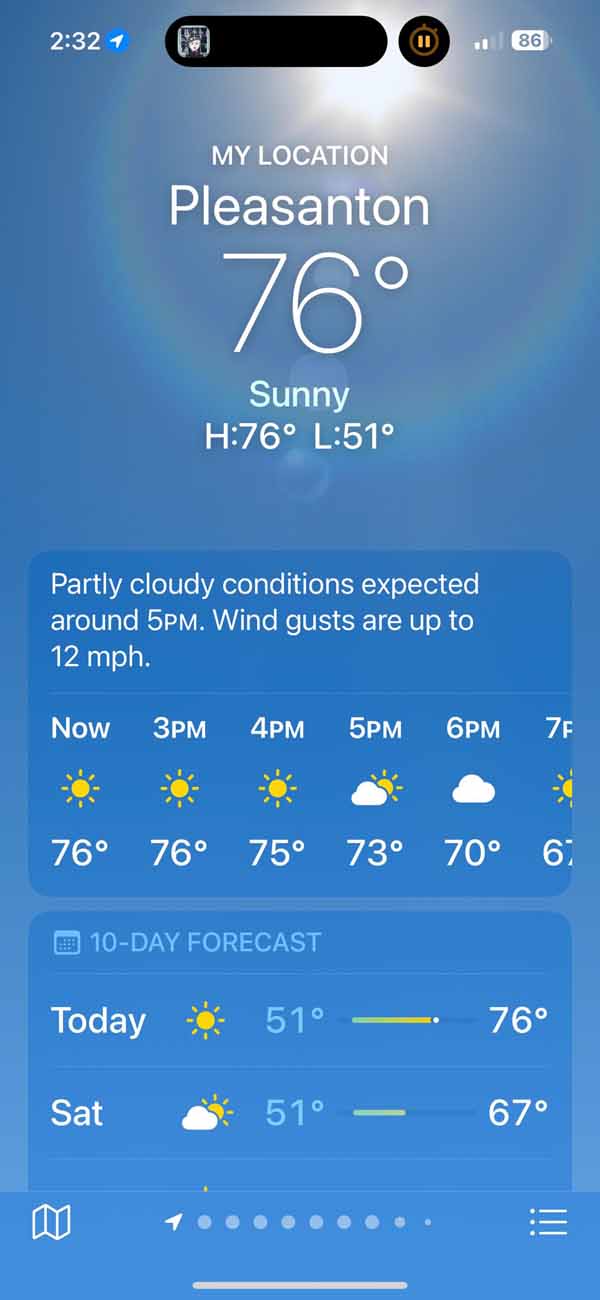Tap the location page indicator dots
Screen dimensions: 600x1300
tap(300, 1221)
